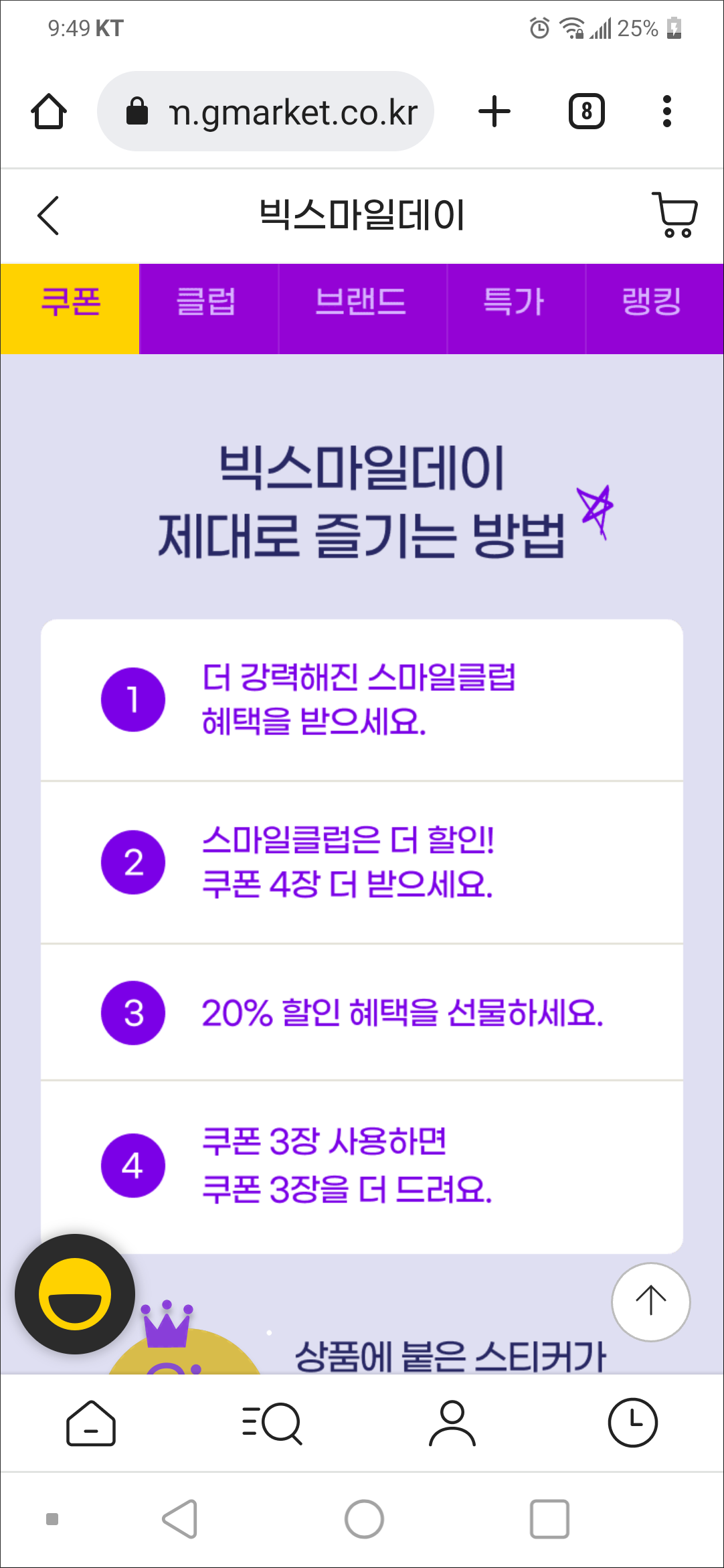The height and width of the screenshot is (1568, 724).
Task: Tap the site security padlock icon
Action: (x=137, y=110)
